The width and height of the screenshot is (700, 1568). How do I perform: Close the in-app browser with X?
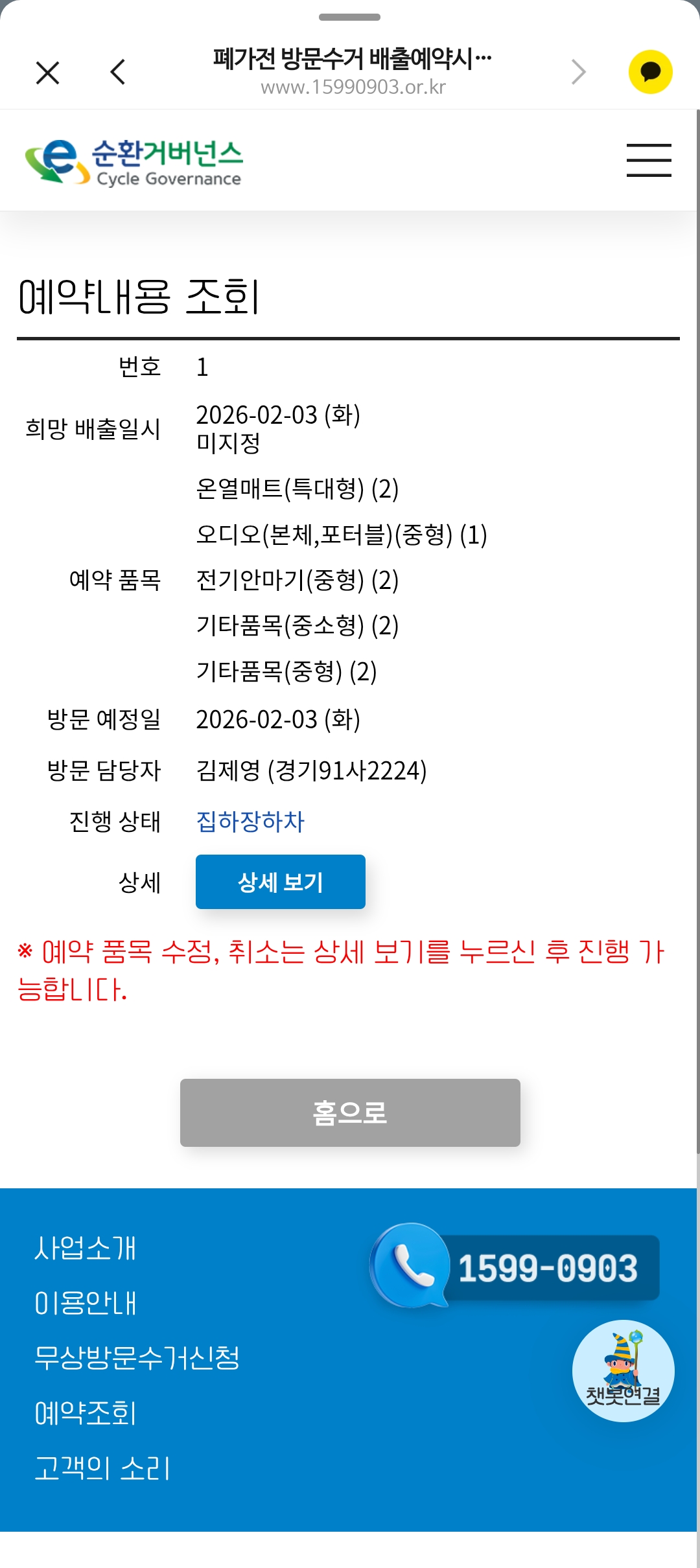pyautogui.click(x=48, y=72)
